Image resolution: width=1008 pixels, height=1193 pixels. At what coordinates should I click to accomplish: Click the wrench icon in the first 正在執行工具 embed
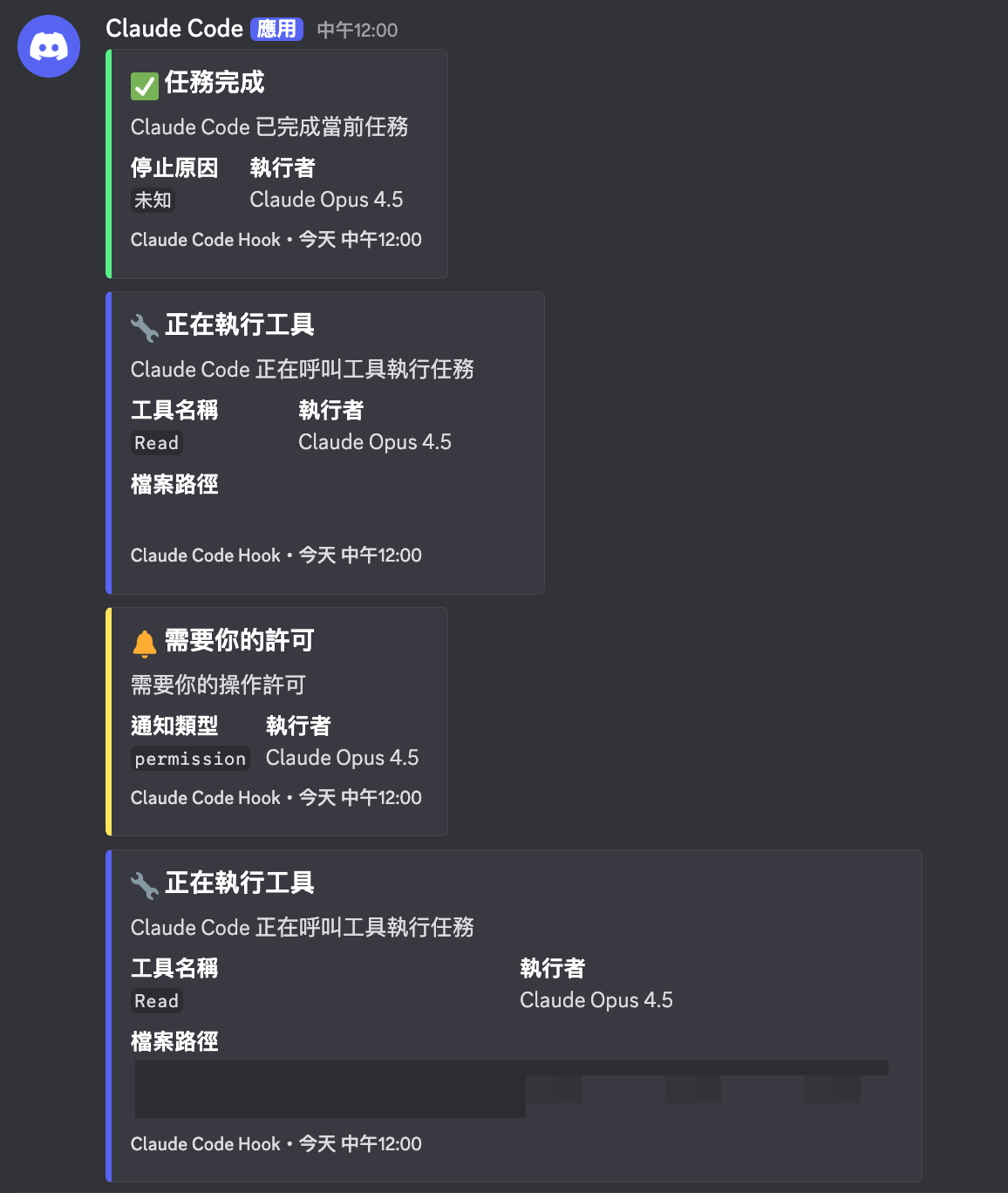[x=142, y=324]
